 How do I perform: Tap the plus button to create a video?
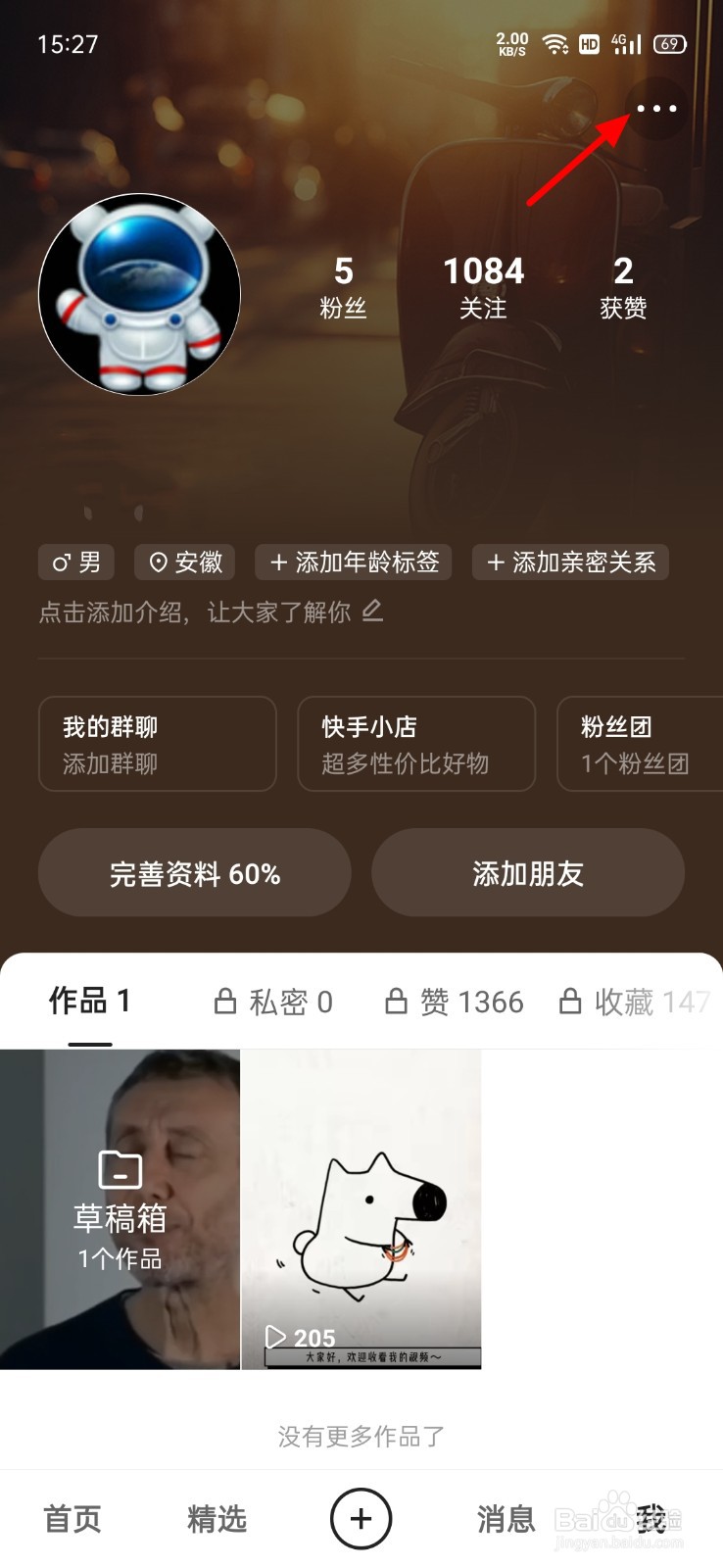[361, 1518]
